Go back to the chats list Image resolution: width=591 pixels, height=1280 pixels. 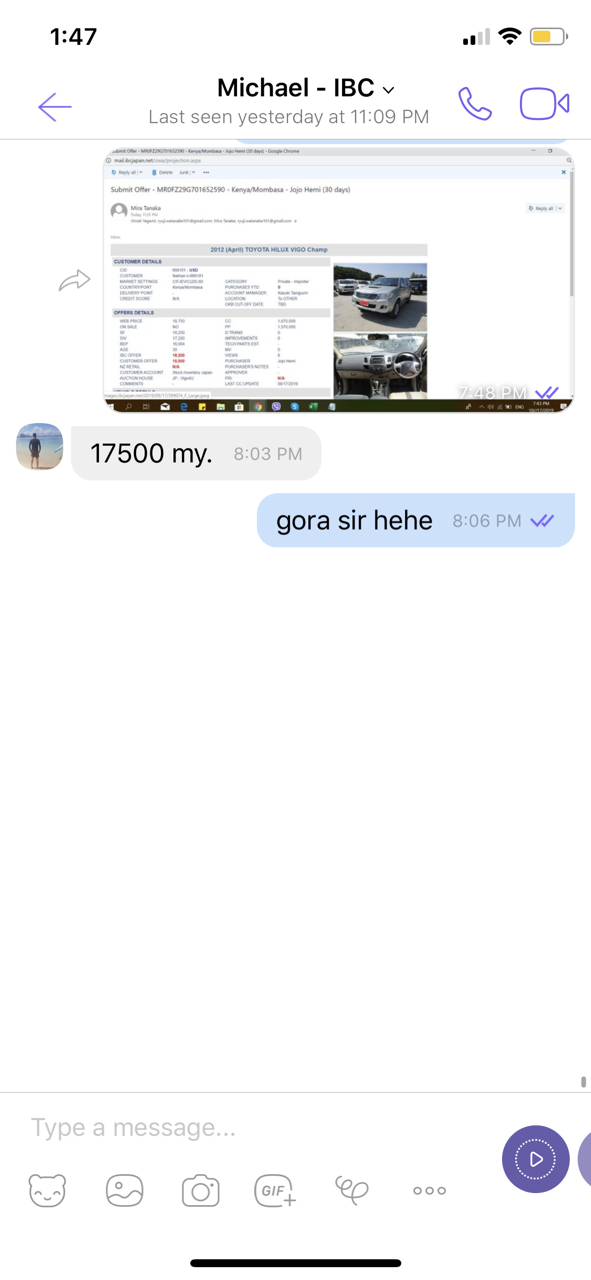[x=55, y=106]
